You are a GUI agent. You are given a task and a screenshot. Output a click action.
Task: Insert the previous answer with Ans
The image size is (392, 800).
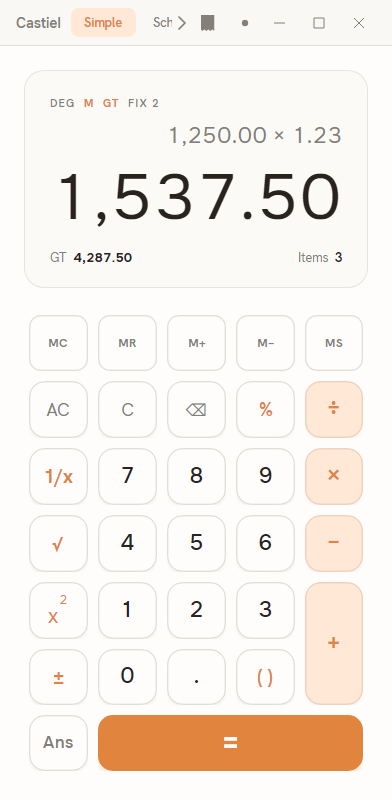[58, 743]
